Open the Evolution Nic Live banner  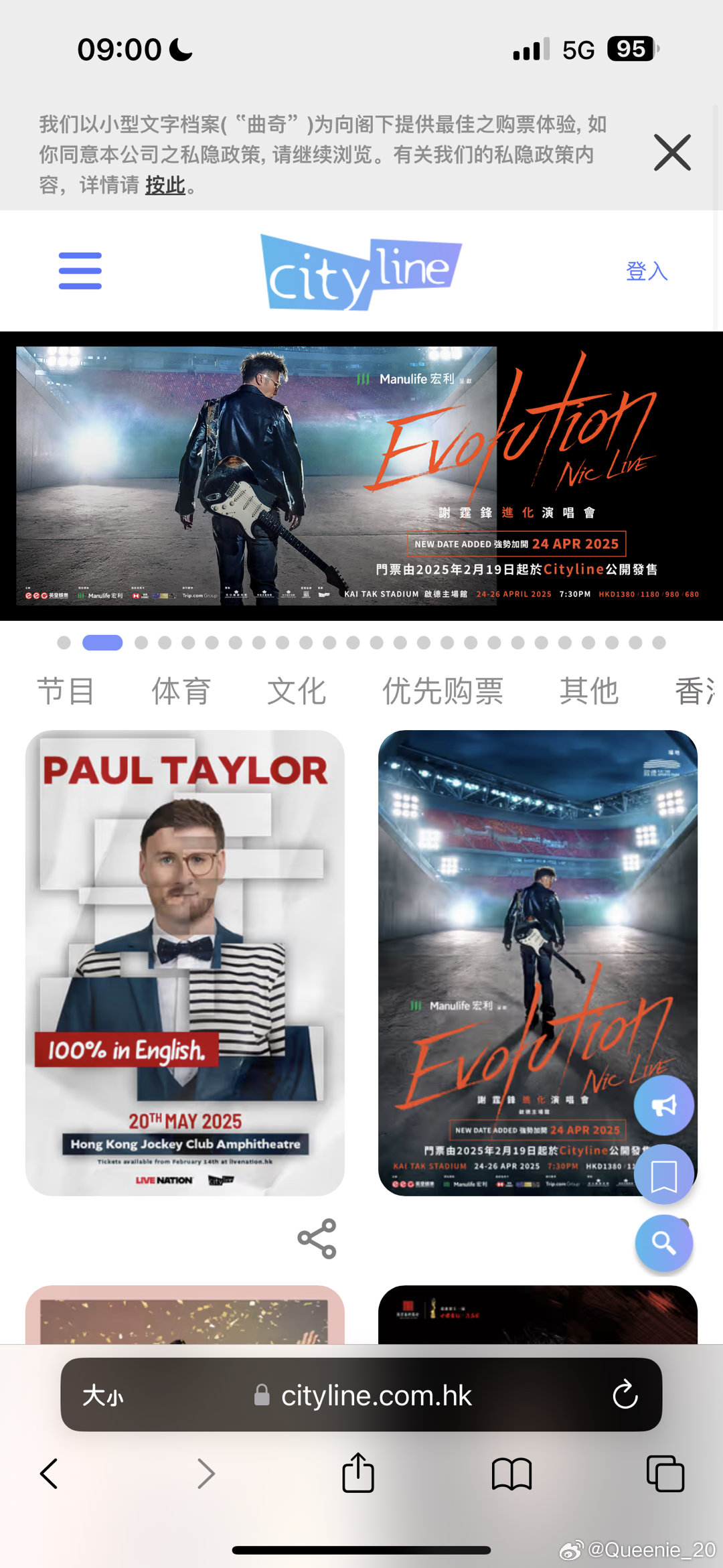coord(361,476)
